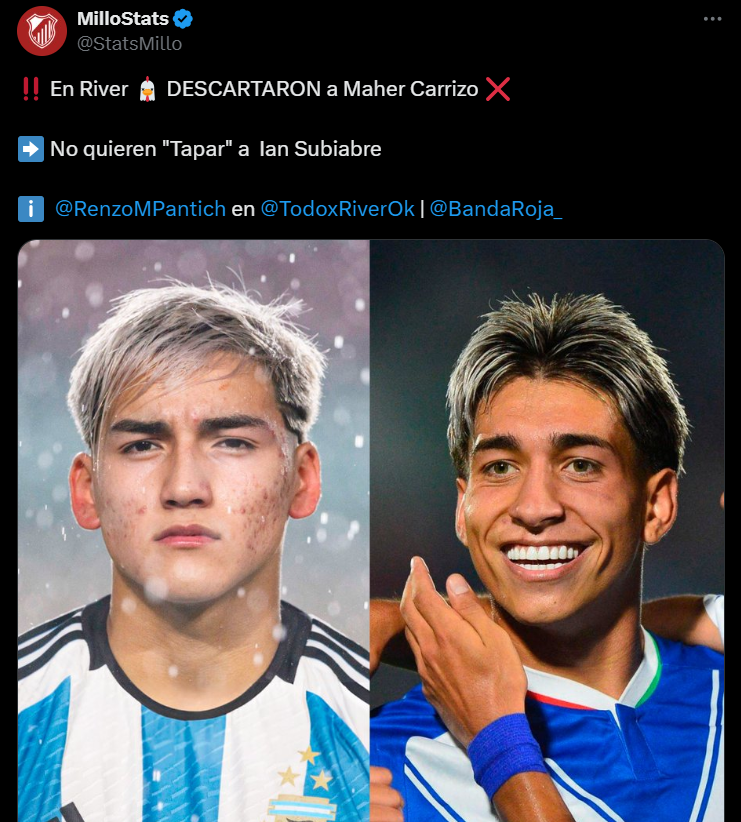Open the @StatsMillo handle link
Image resolution: width=741 pixels, height=822 pixels.
coord(130,43)
